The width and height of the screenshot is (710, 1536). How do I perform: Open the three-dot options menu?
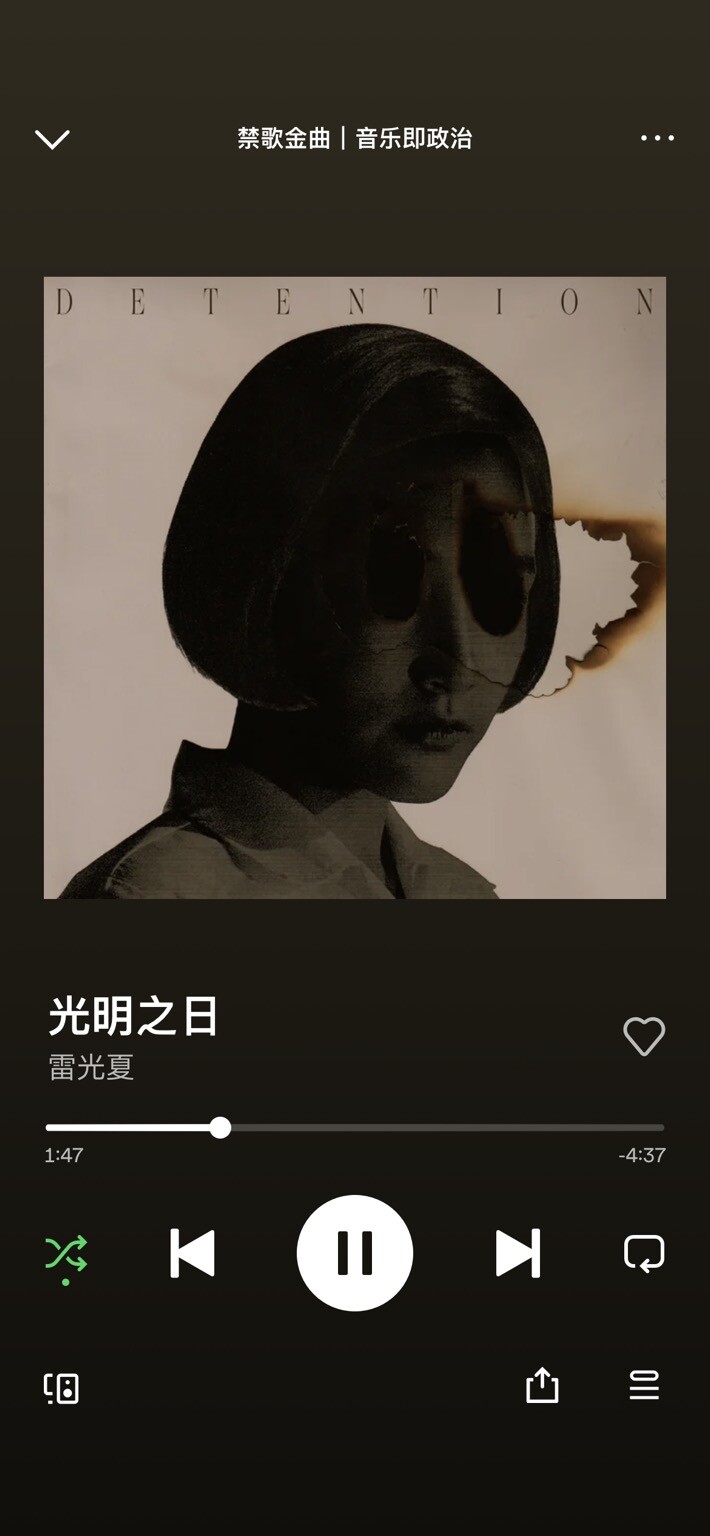click(657, 138)
